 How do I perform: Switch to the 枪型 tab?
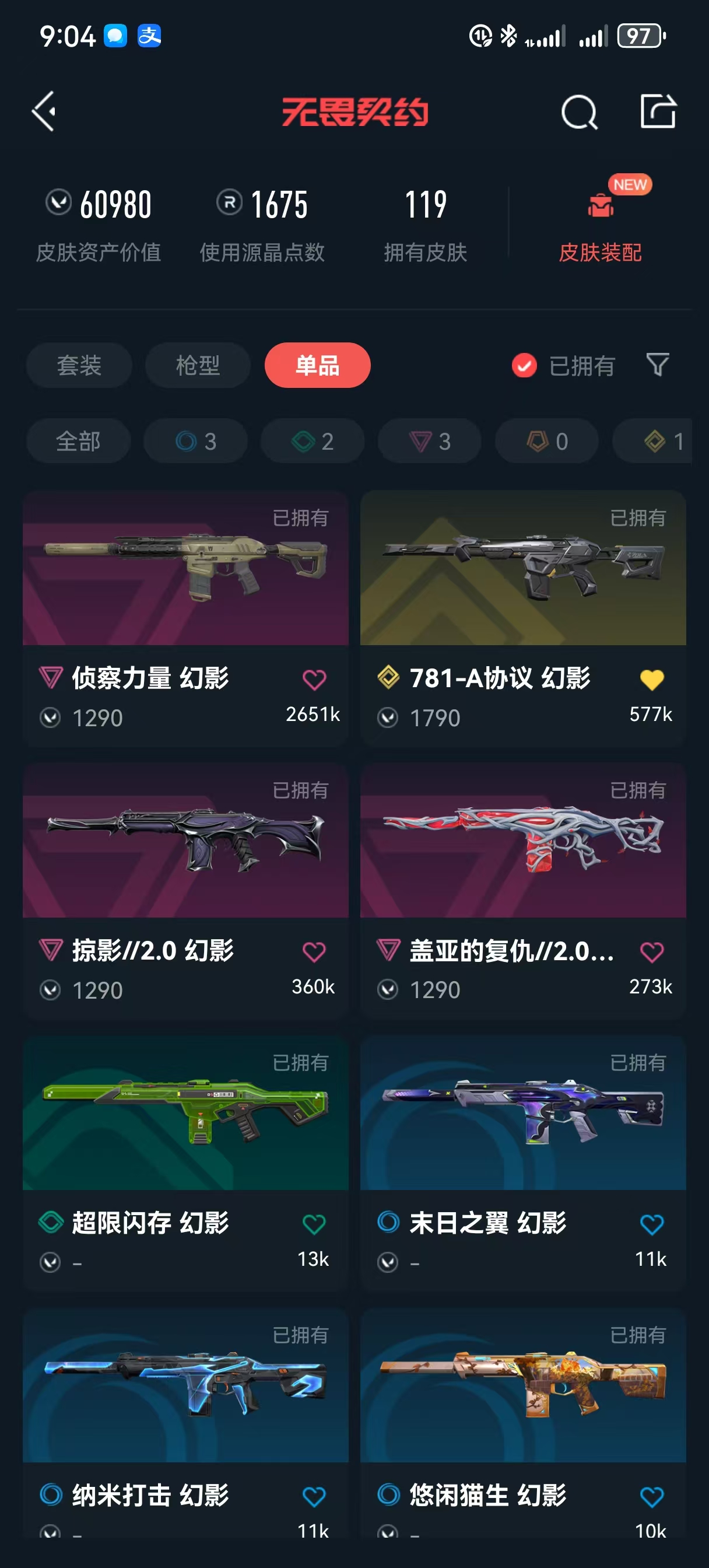(198, 365)
